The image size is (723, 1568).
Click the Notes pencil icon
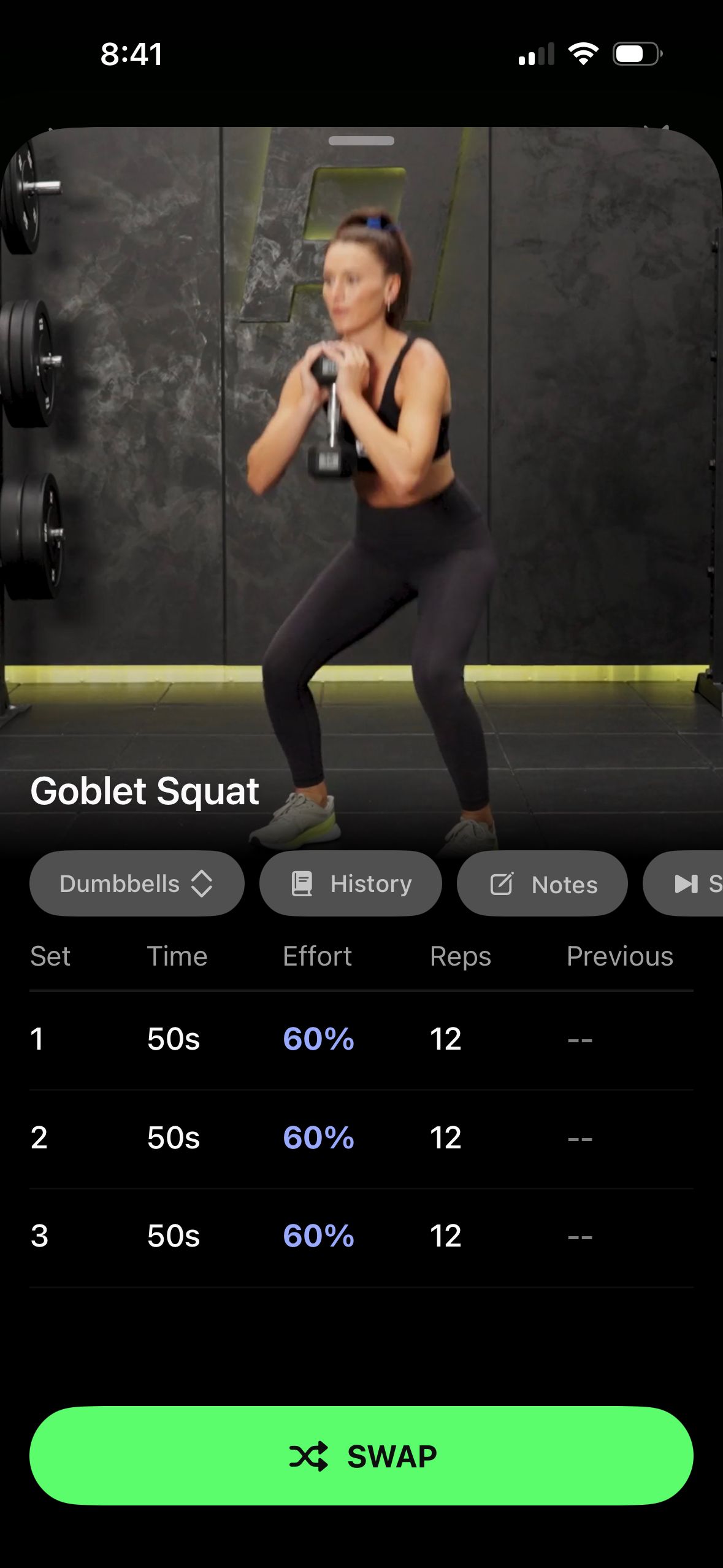click(x=502, y=883)
